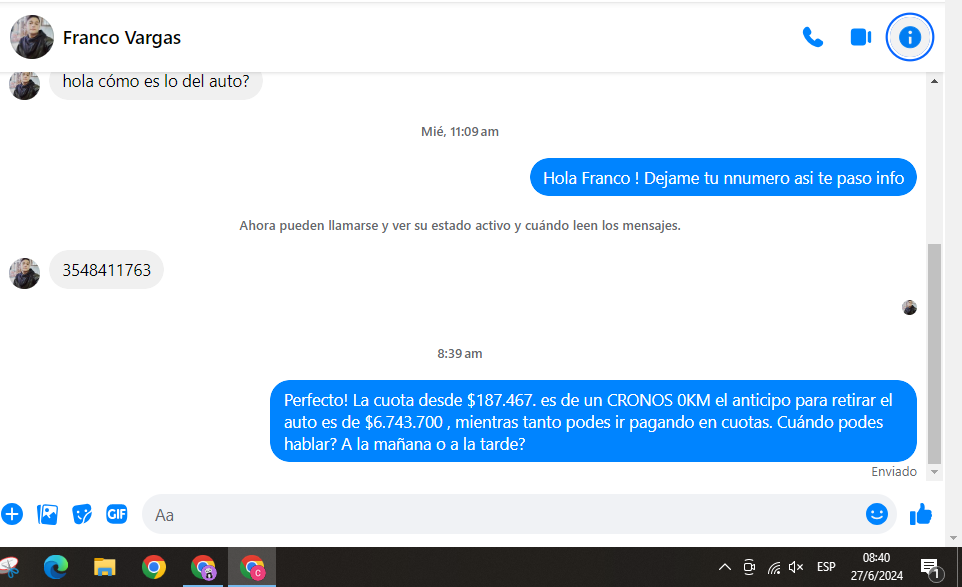The height and width of the screenshot is (587, 962).
Task: Focus the Aa message input field
Action: [500, 515]
